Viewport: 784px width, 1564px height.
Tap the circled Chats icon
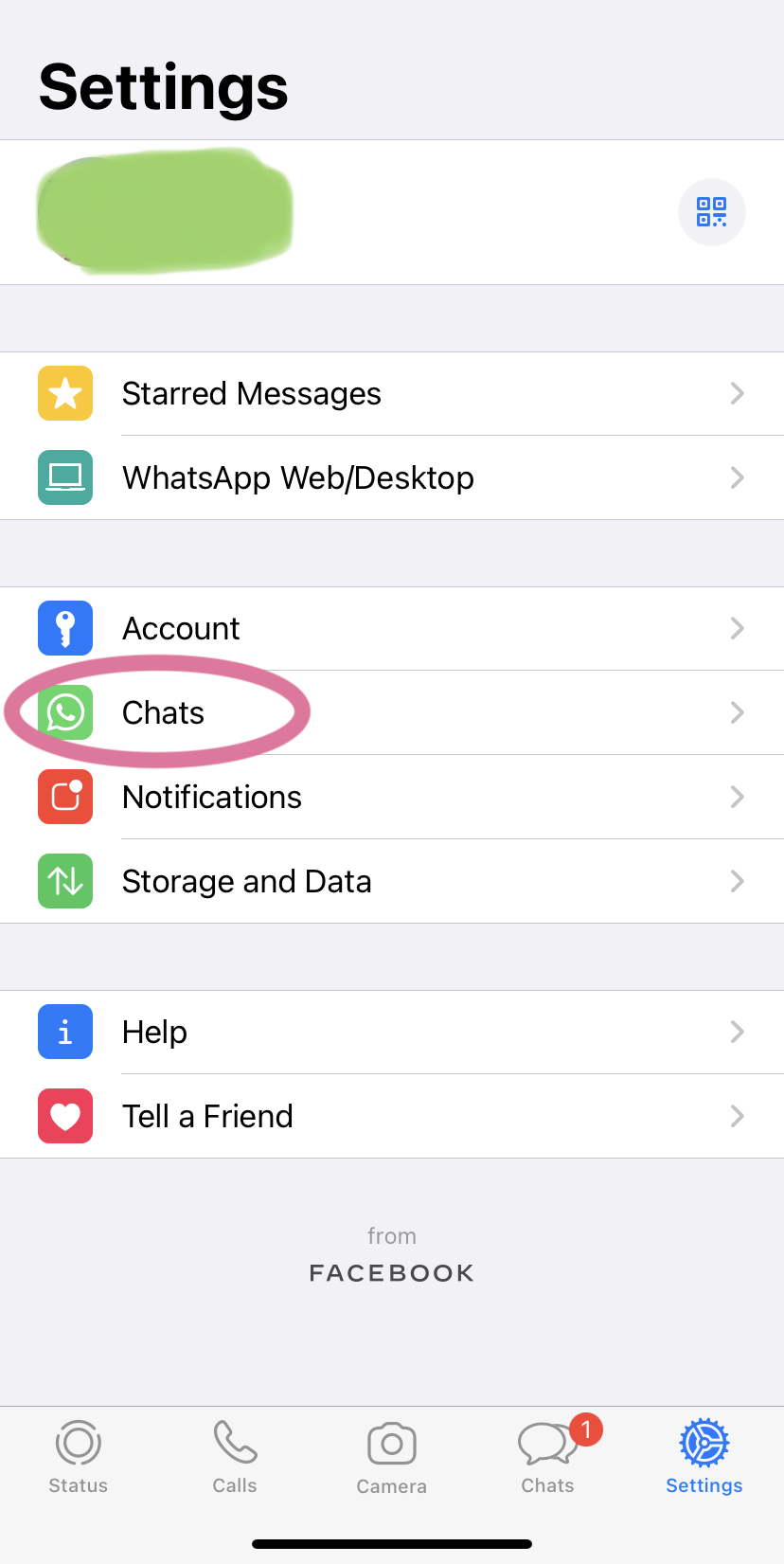click(64, 712)
